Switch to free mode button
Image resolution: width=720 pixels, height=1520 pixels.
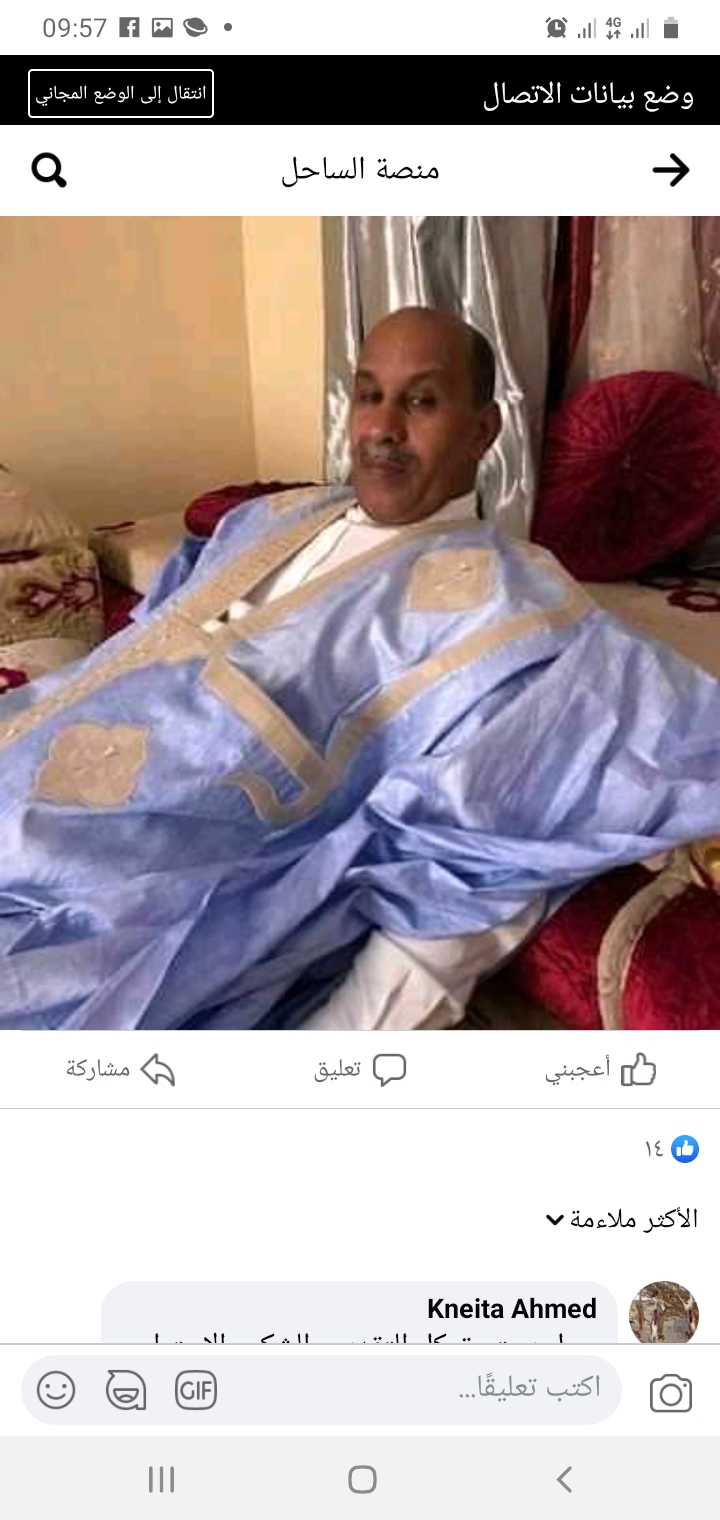pyautogui.click(x=121, y=94)
